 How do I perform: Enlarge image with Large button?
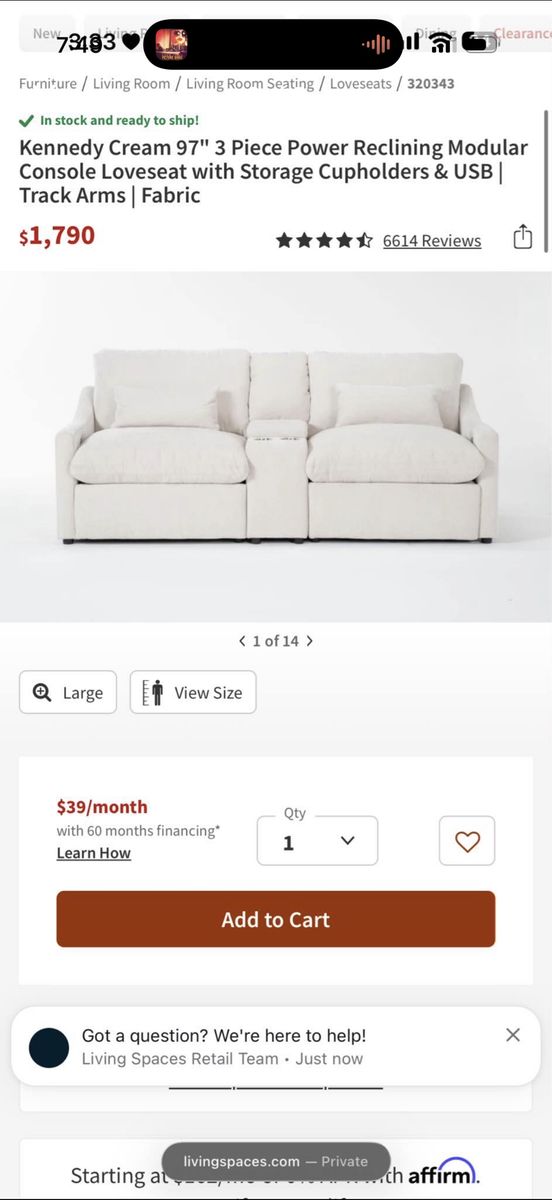pyautogui.click(x=68, y=692)
